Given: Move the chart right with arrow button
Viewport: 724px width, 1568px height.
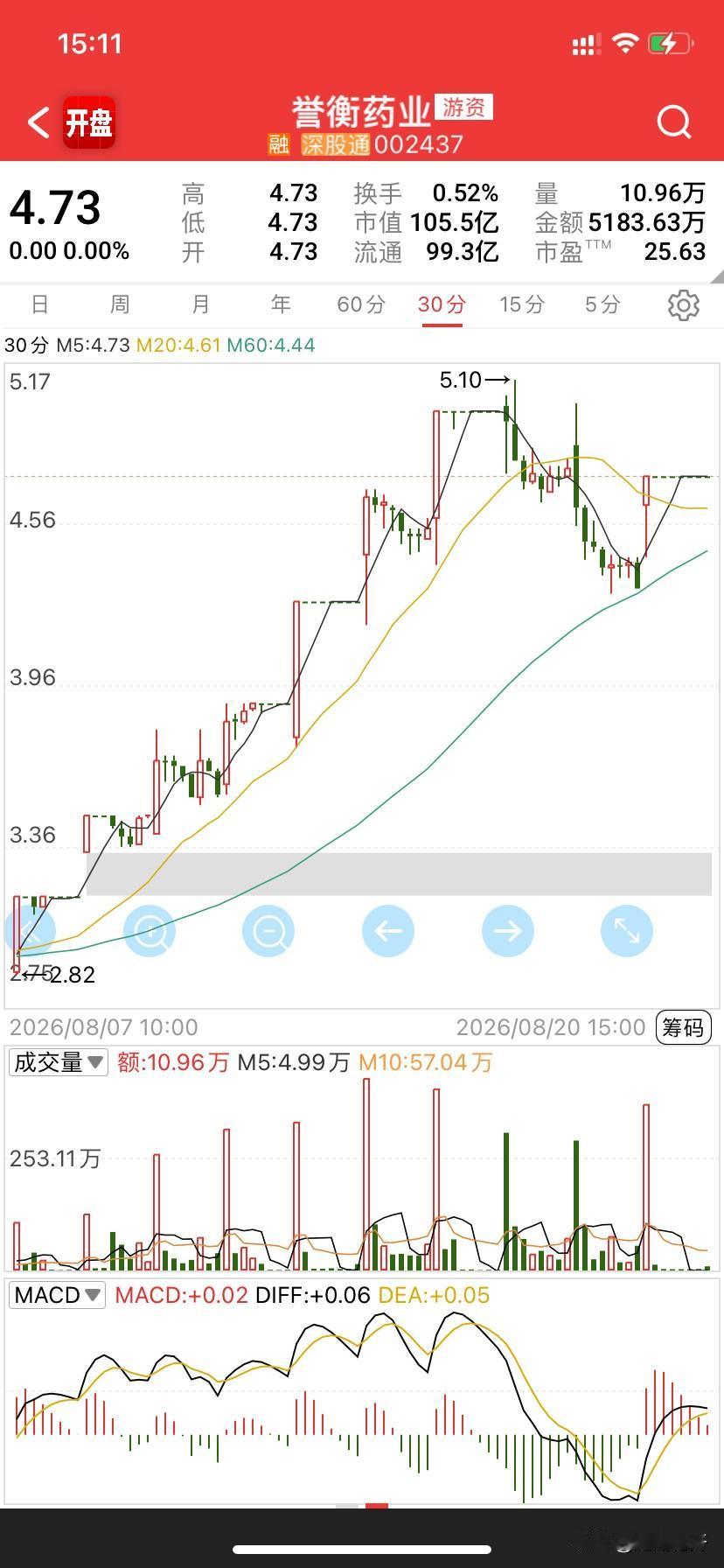Looking at the screenshot, I should [x=508, y=931].
